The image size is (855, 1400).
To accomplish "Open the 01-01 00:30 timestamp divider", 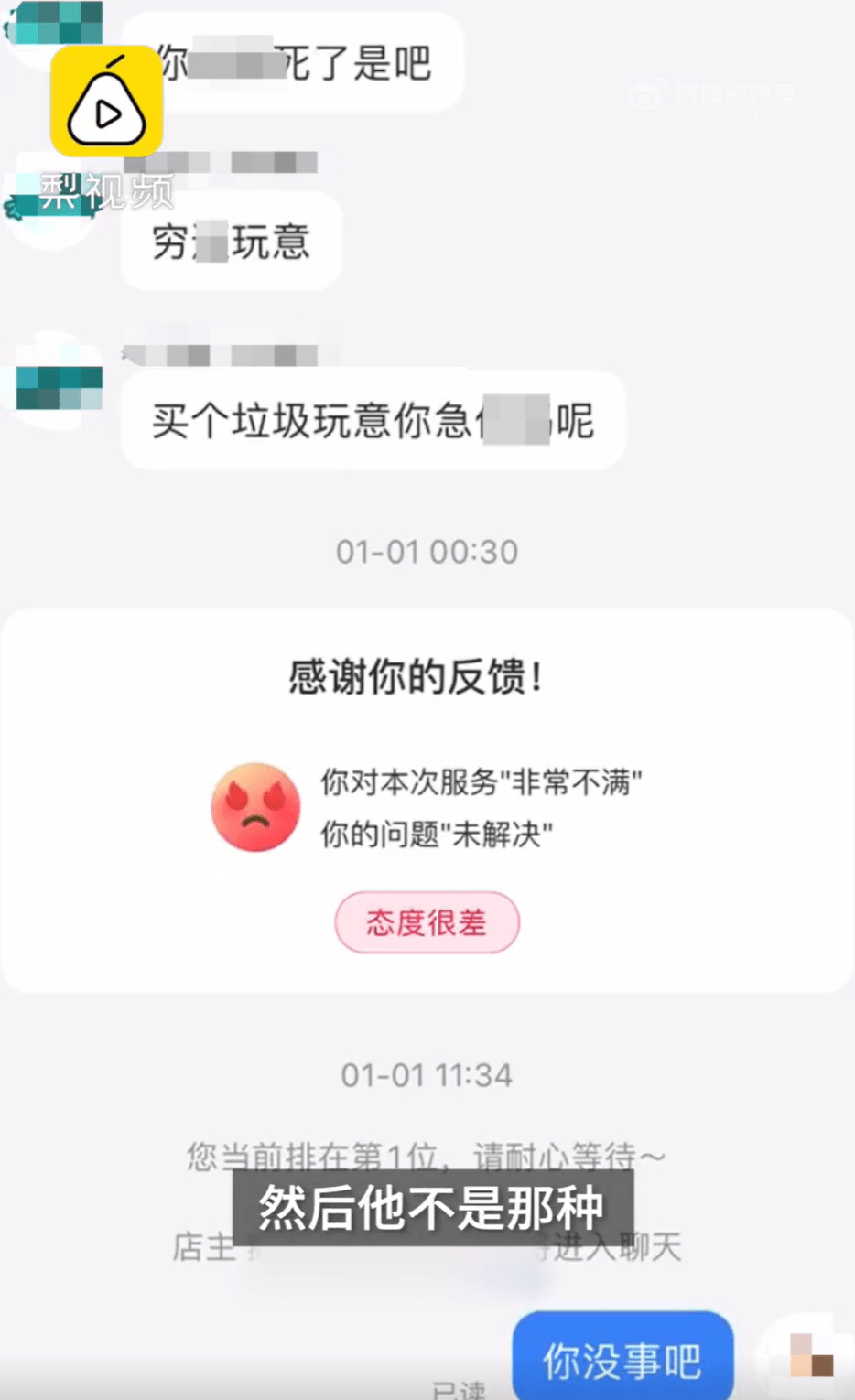I will click(x=427, y=551).
